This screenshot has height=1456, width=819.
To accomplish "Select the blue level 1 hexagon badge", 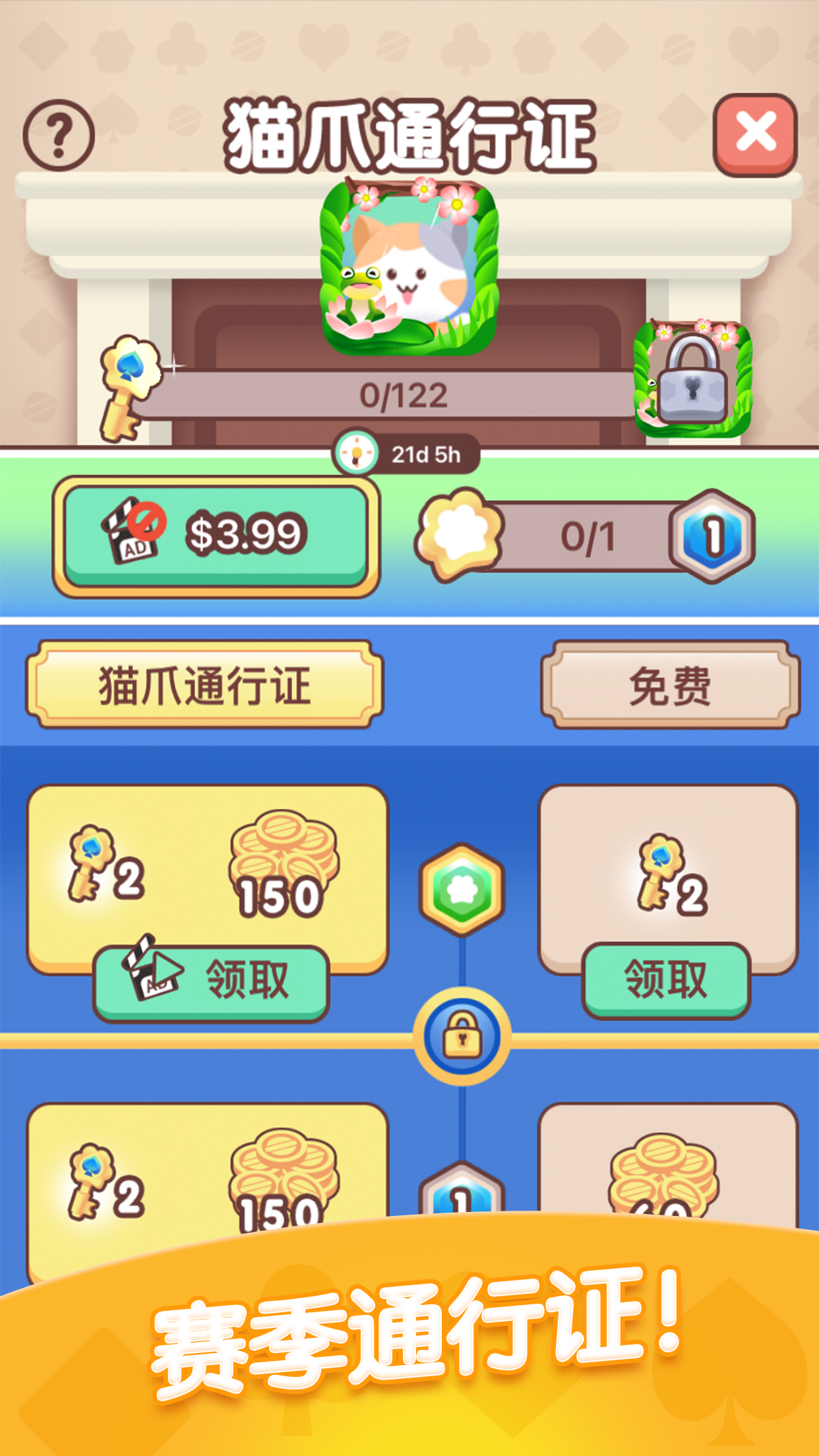I will point(714,534).
